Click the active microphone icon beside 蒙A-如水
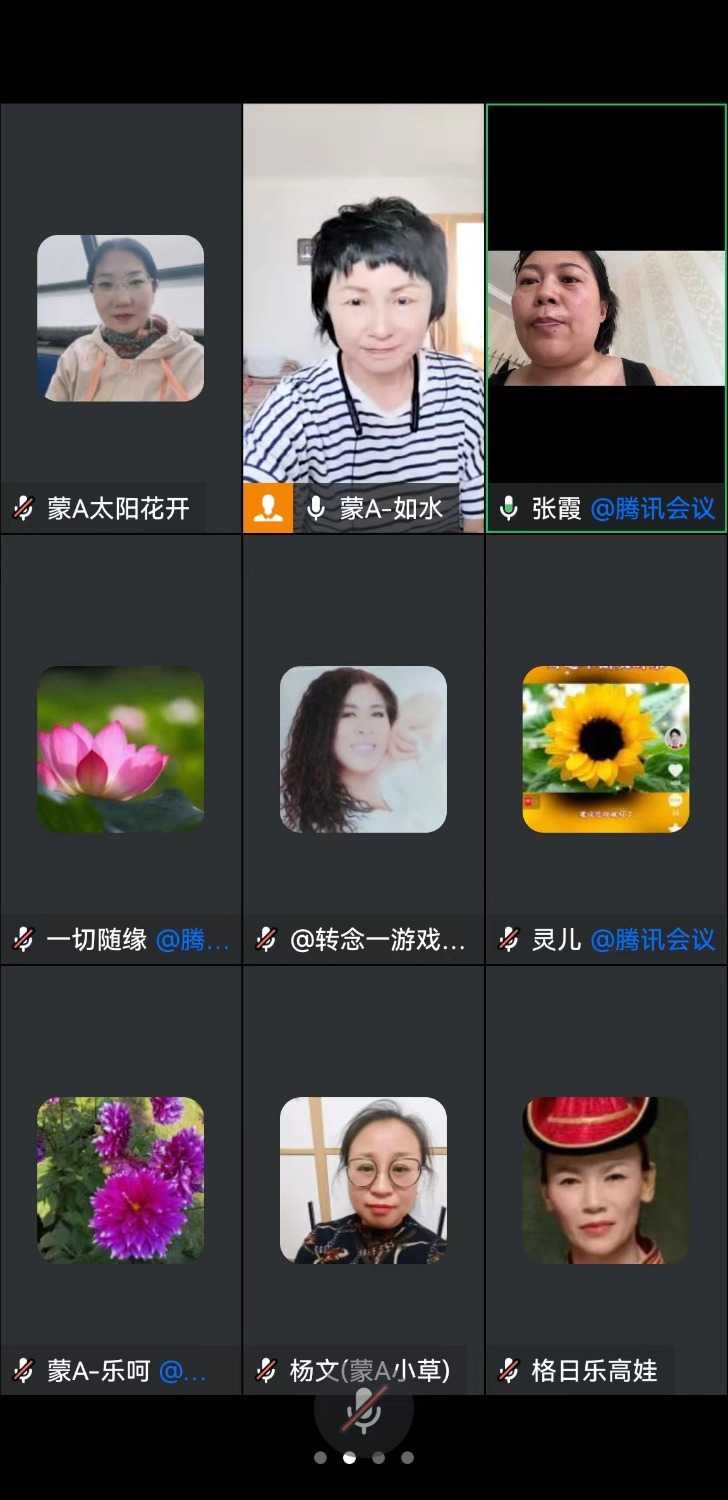 pos(317,508)
